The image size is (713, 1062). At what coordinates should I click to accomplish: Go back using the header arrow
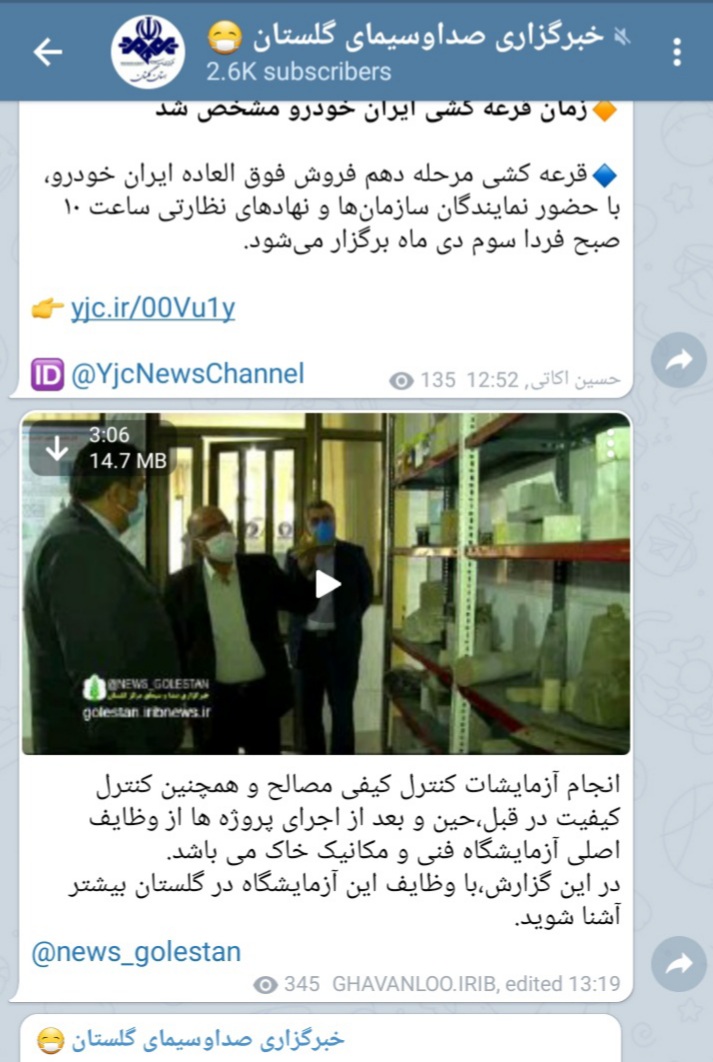click(47, 52)
